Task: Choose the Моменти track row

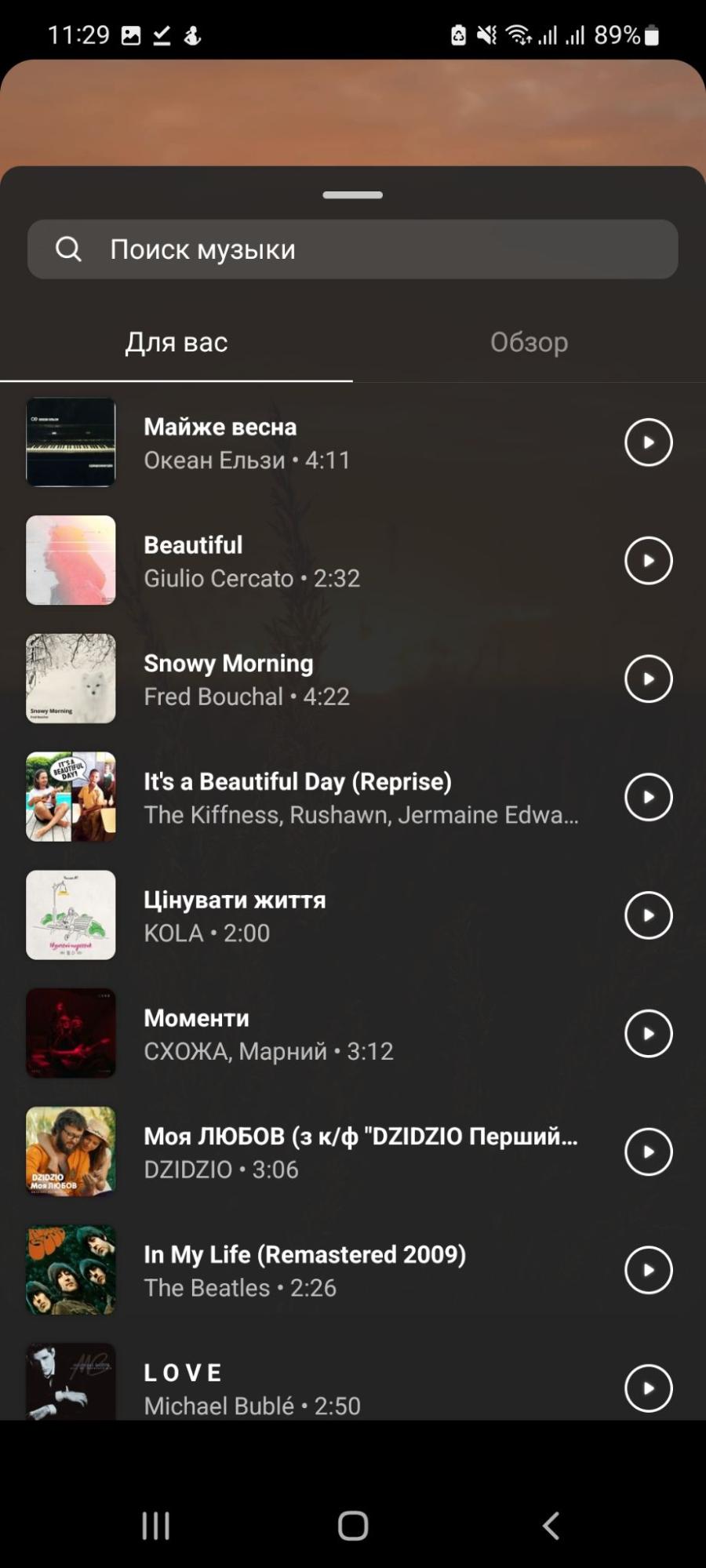Action: point(314,1034)
